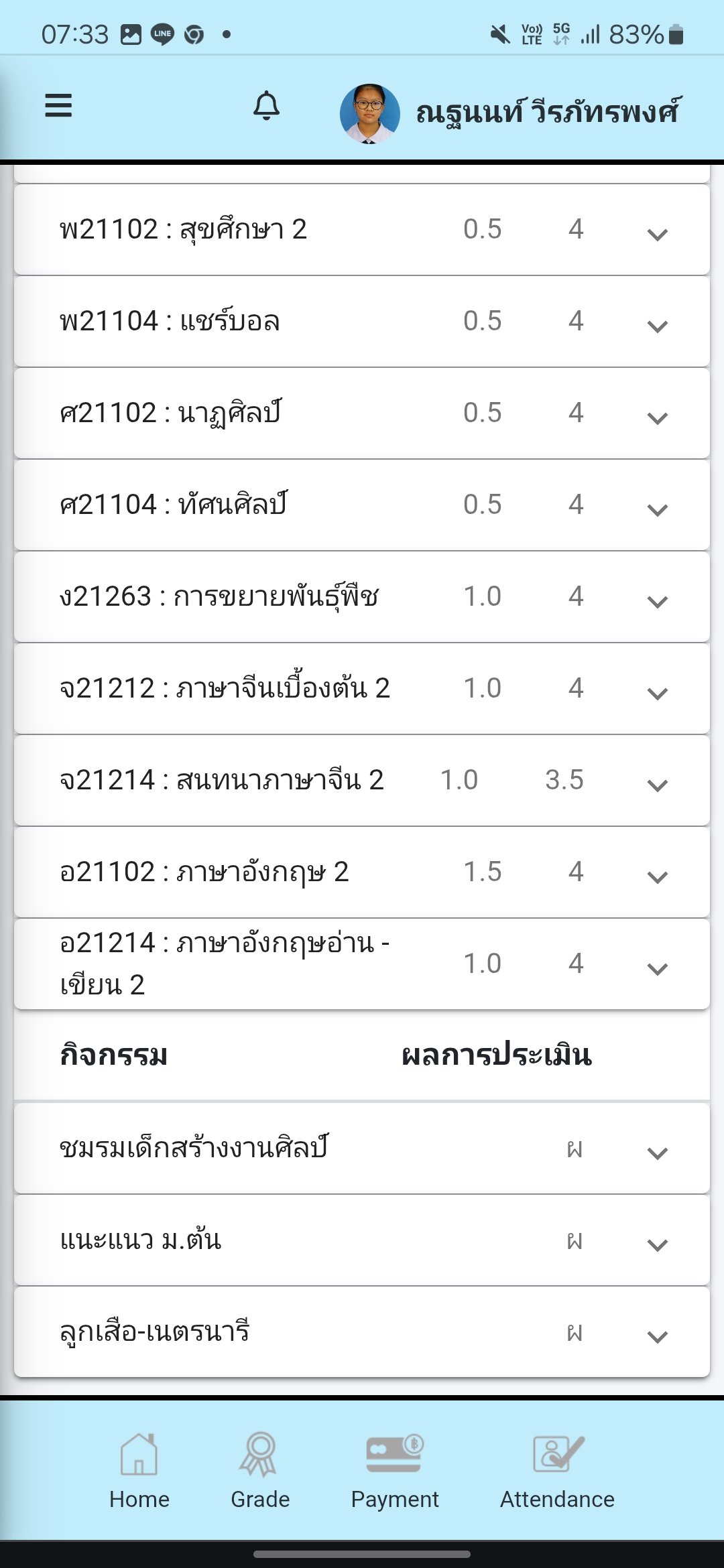Expand the พ21102 สุขศึกษา 2 row
The width and height of the screenshot is (724, 1568).
click(x=657, y=235)
